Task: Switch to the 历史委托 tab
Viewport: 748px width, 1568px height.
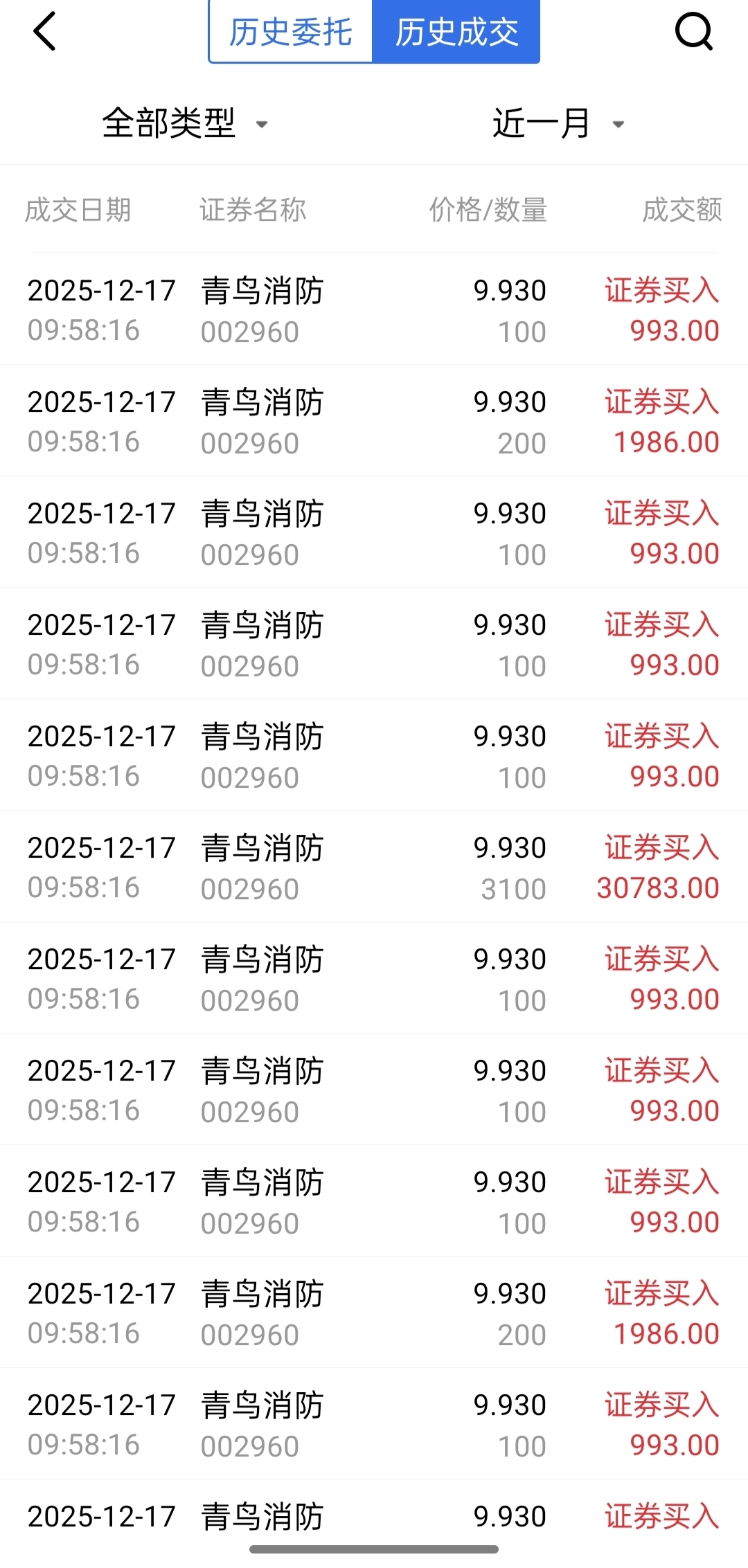Action: click(291, 32)
